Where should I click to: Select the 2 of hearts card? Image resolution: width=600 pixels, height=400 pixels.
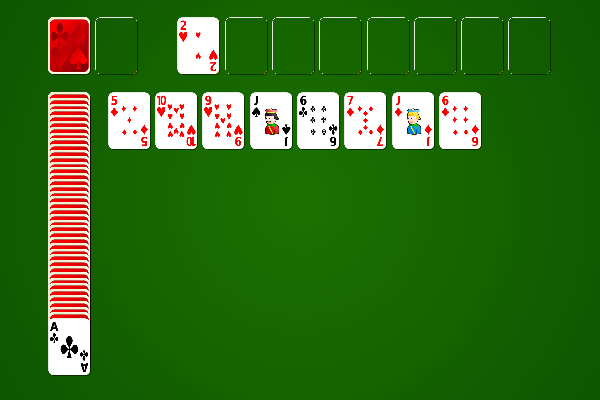[198, 46]
